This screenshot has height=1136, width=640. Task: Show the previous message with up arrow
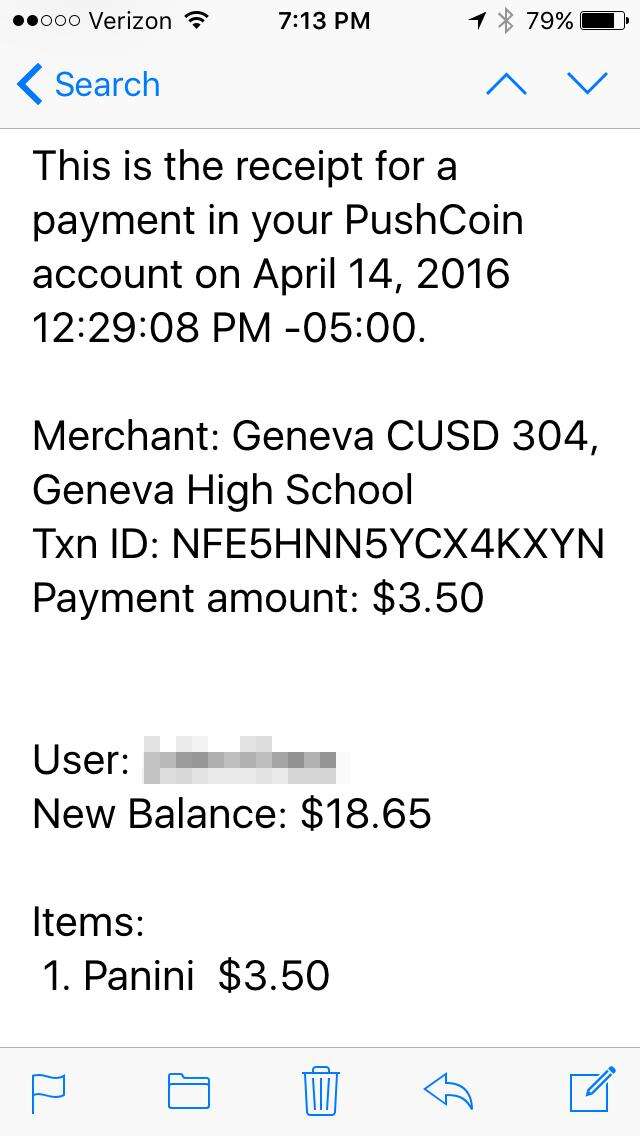pyautogui.click(x=507, y=84)
